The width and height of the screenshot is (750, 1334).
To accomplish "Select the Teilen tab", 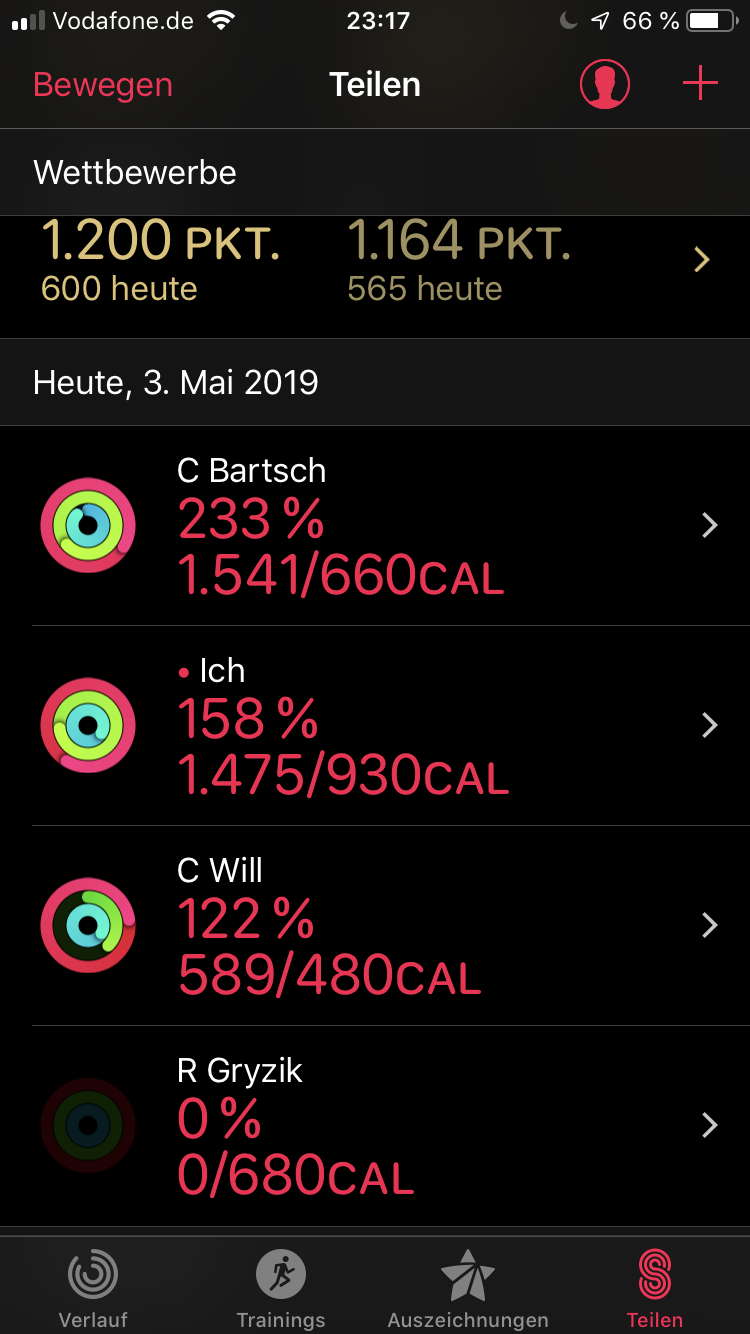I will [x=655, y=1288].
